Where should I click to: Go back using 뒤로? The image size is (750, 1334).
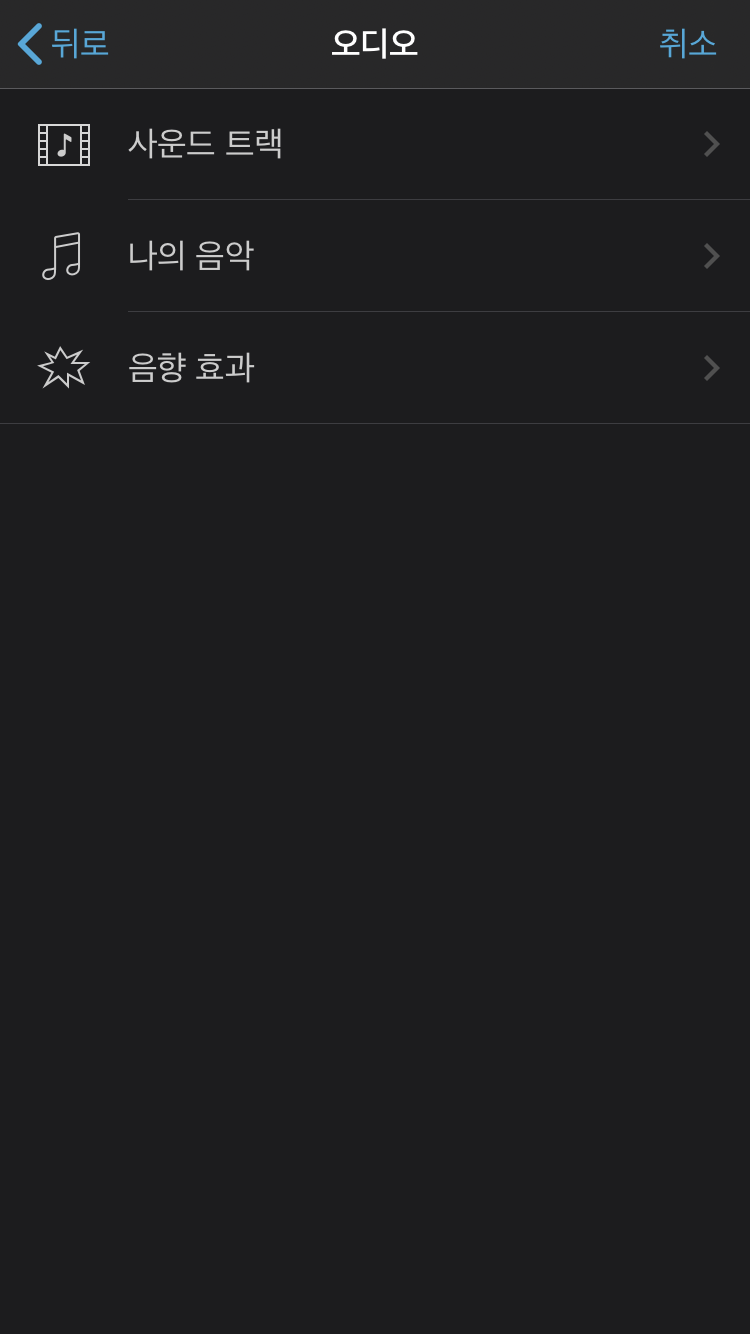pos(60,44)
